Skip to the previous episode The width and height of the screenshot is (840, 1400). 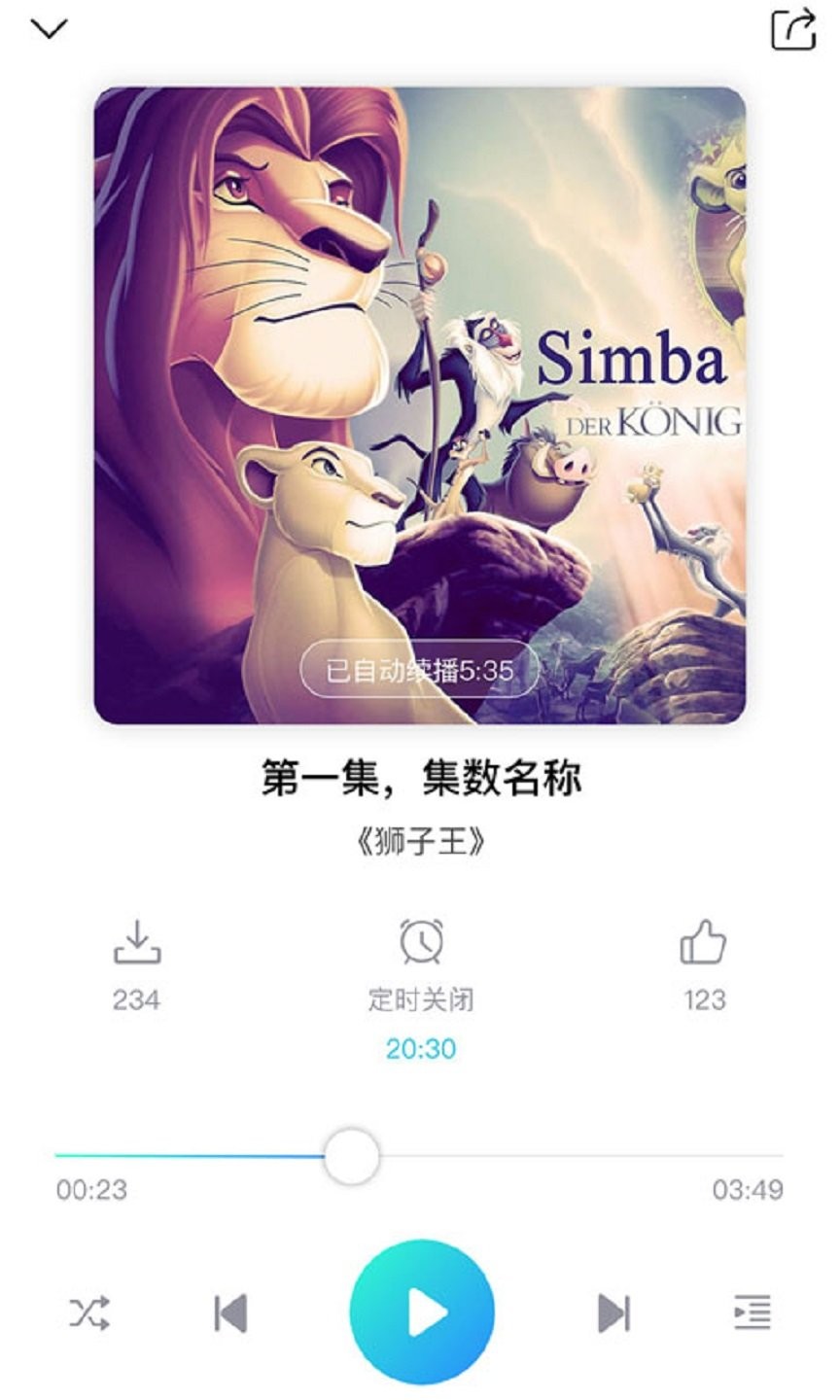(230, 1313)
